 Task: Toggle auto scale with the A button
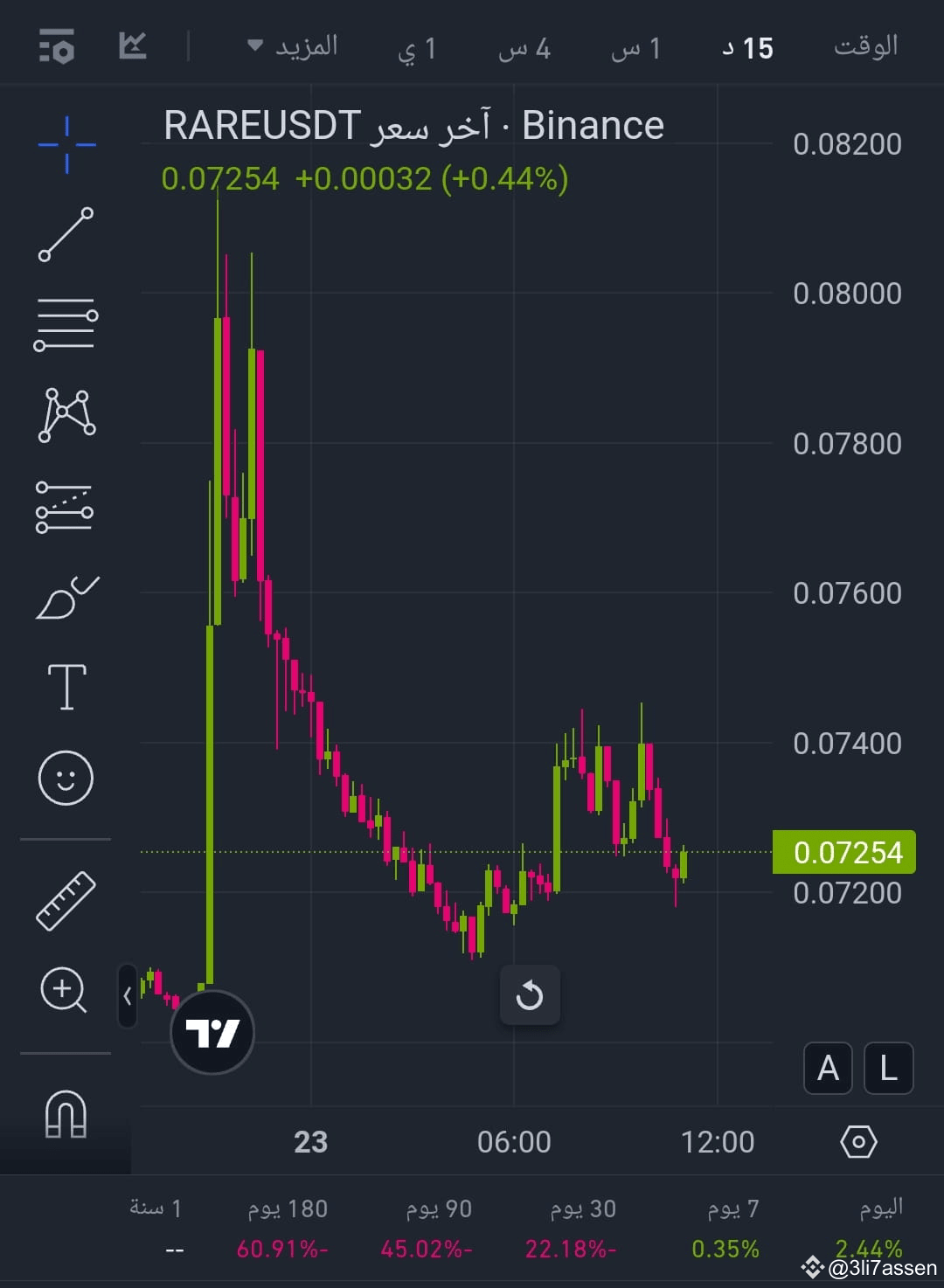[x=828, y=1068]
